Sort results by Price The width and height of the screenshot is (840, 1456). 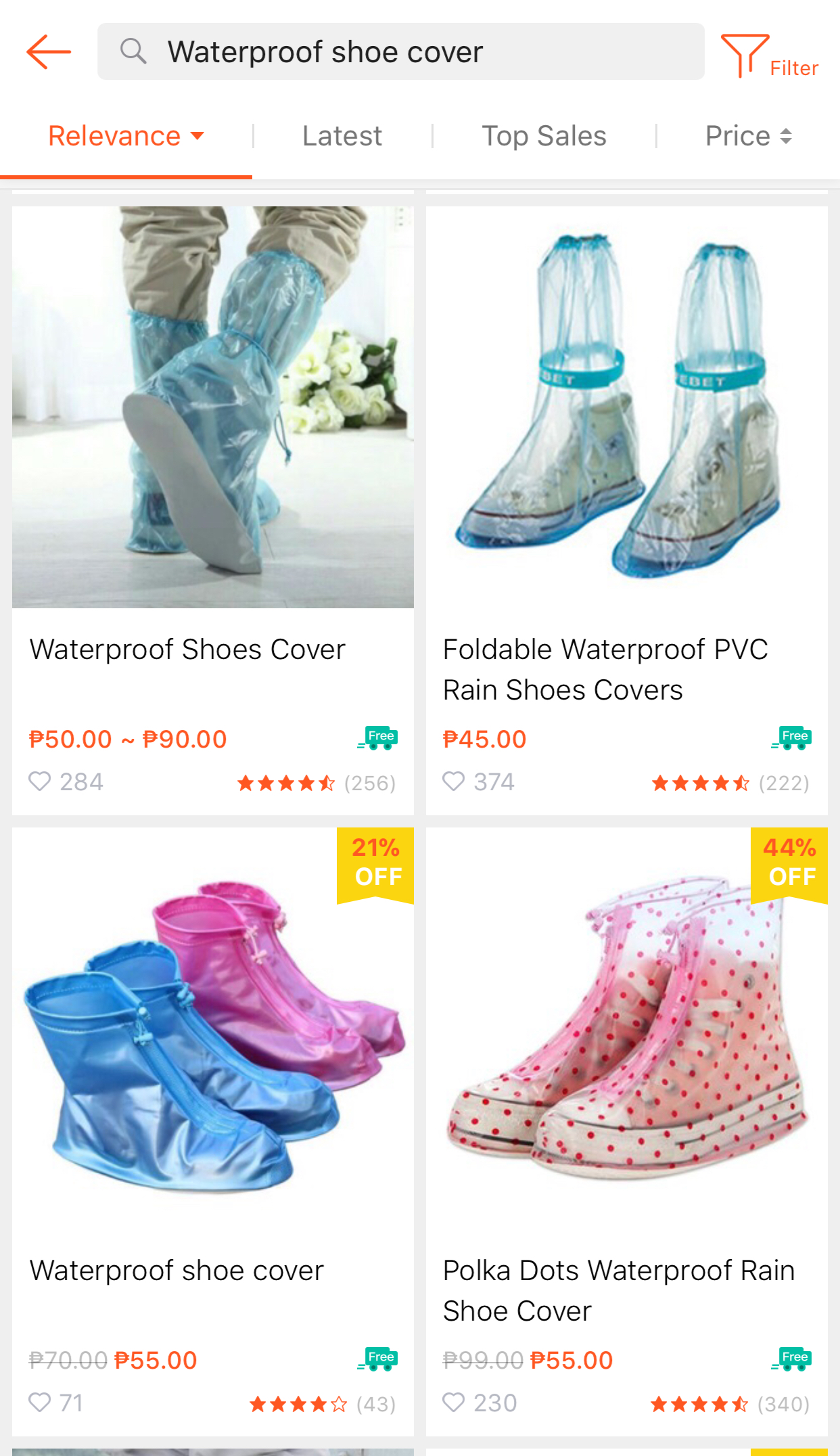(x=748, y=136)
